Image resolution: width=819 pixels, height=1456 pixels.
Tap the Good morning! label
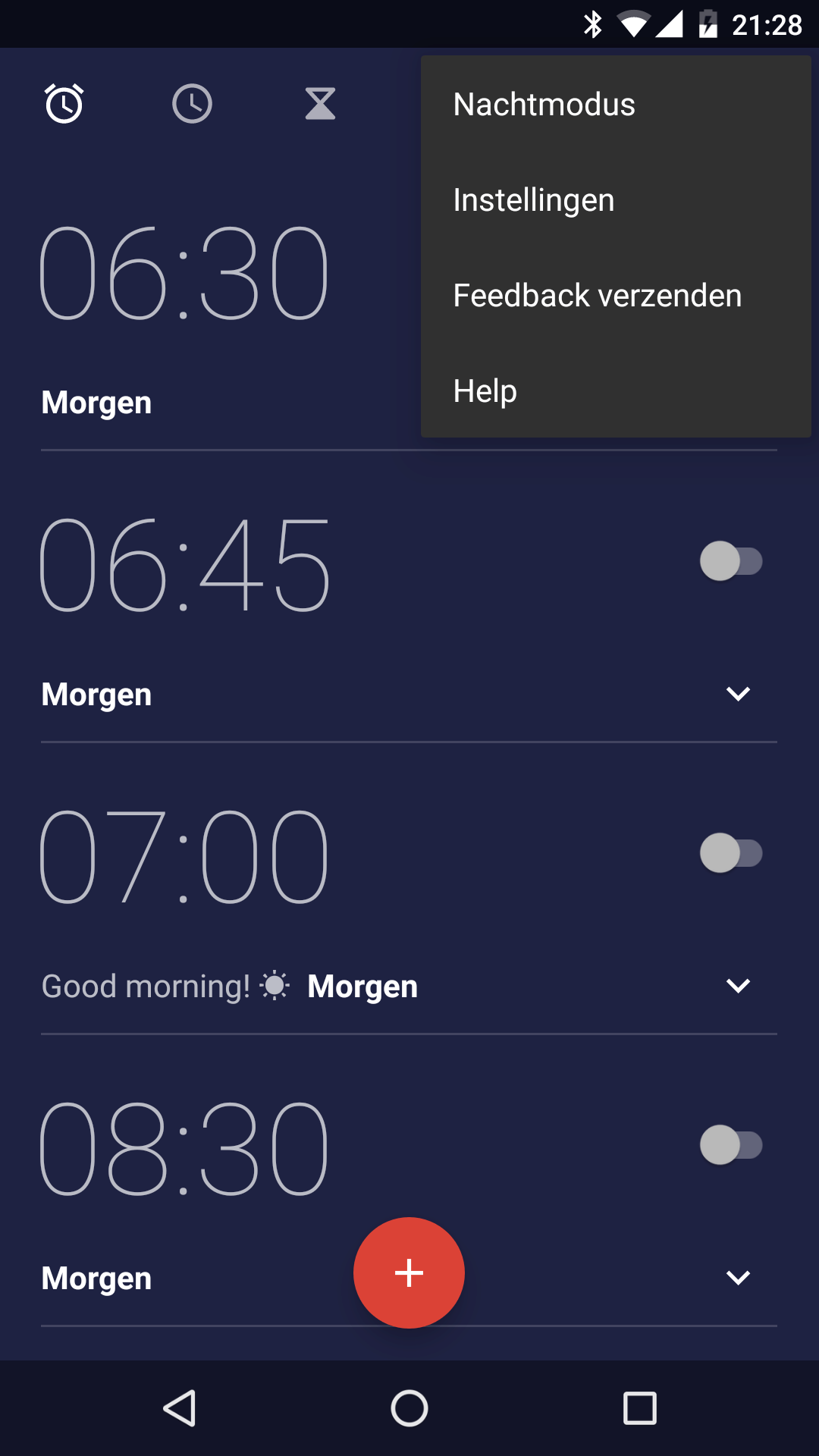pyautogui.click(x=146, y=987)
